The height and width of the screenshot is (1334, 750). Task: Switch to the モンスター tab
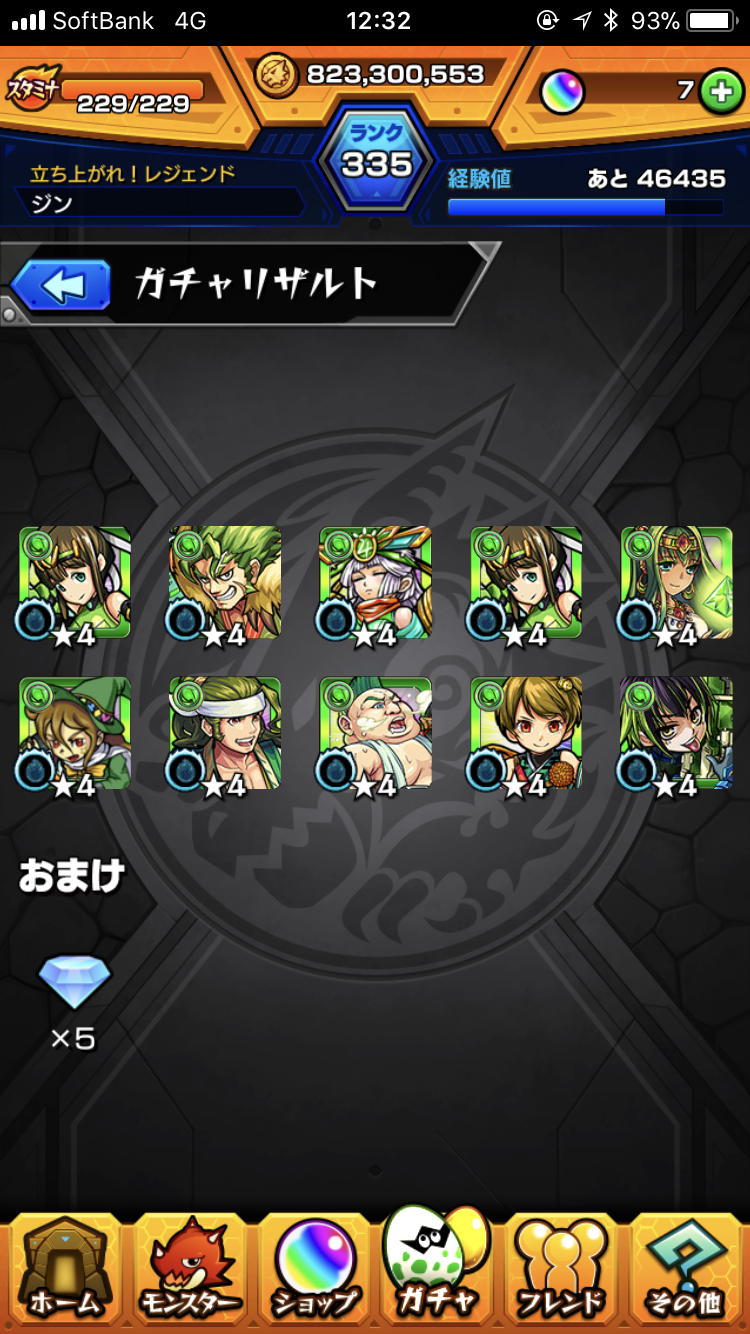189,1268
